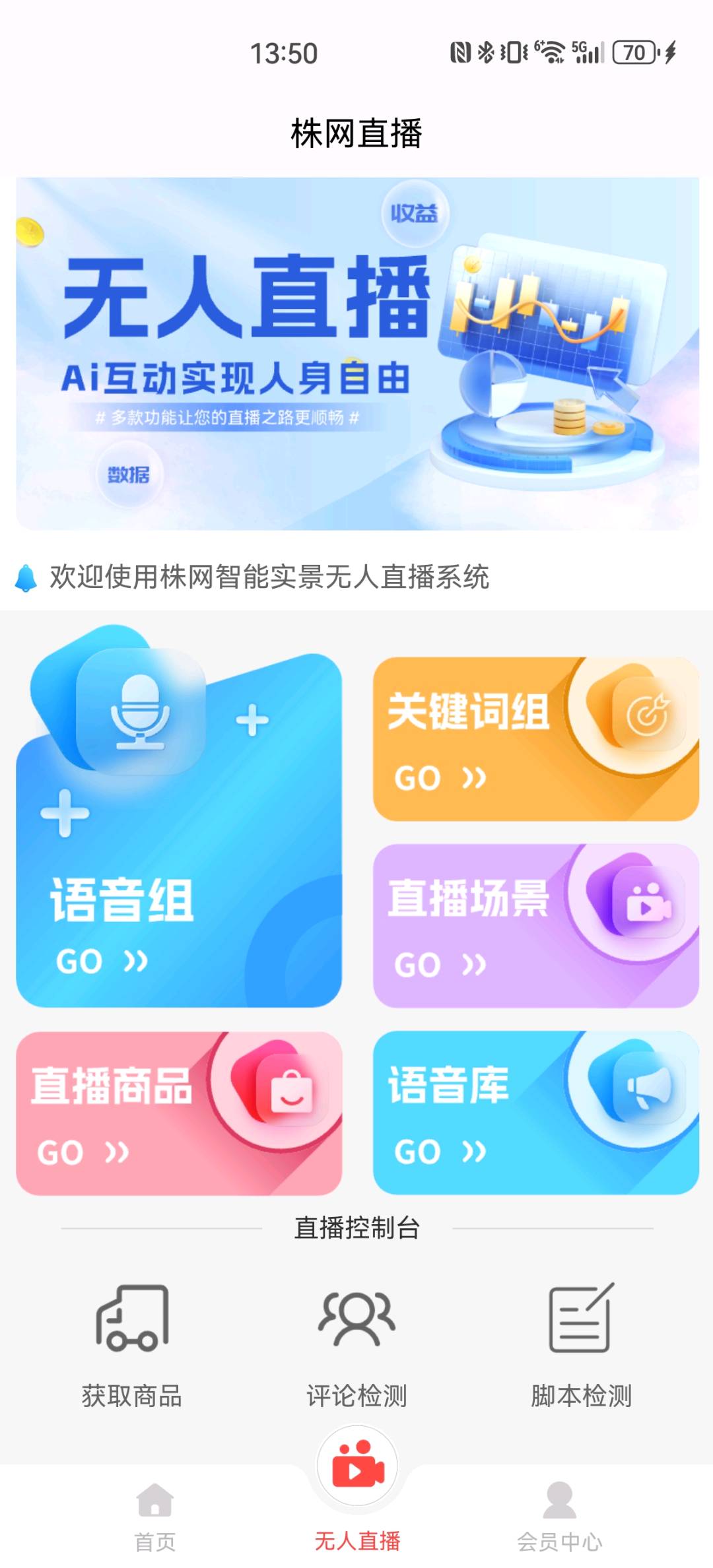Image resolution: width=713 pixels, height=1568 pixels.
Task: Tap the welcome announcement notice
Action: click(269, 577)
